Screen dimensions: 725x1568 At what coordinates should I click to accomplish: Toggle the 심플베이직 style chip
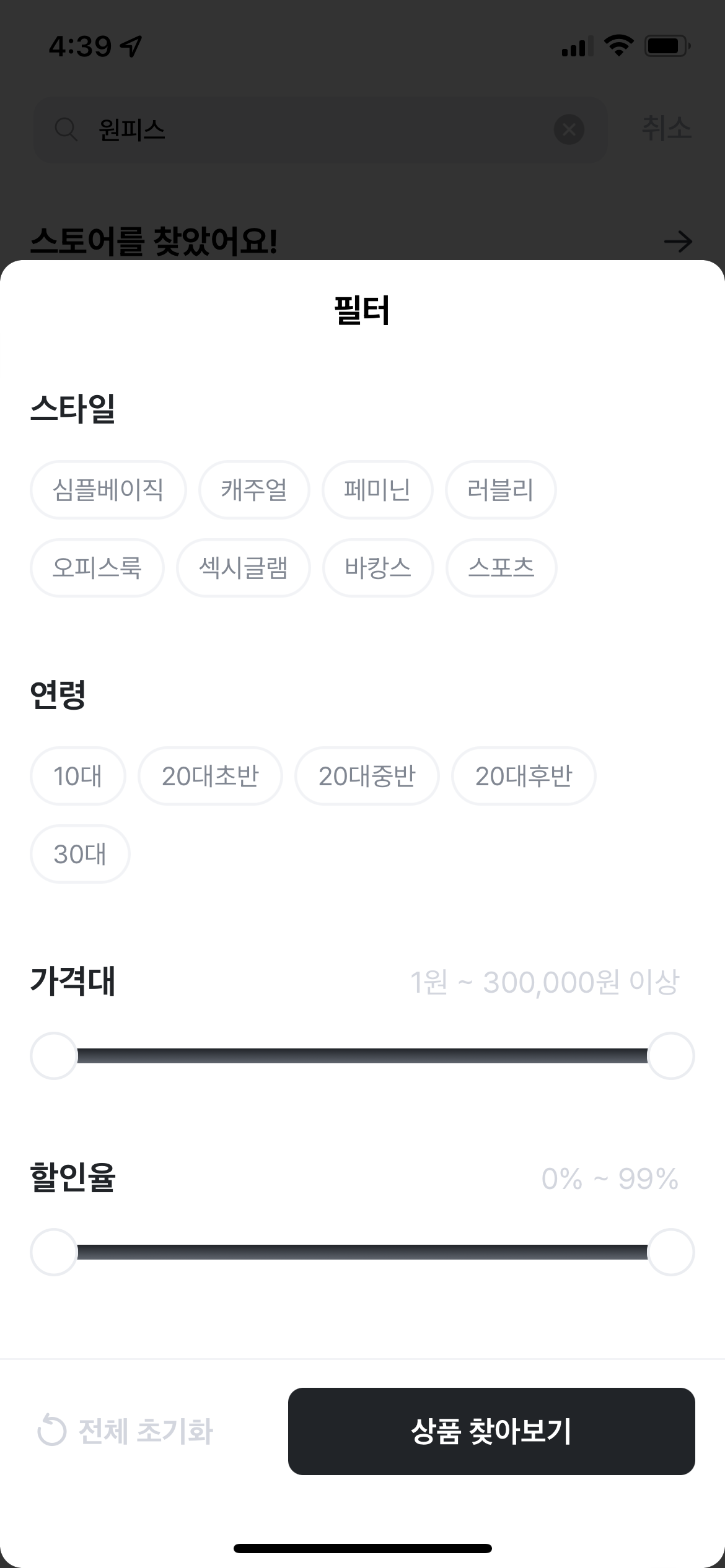[x=108, y=489]
